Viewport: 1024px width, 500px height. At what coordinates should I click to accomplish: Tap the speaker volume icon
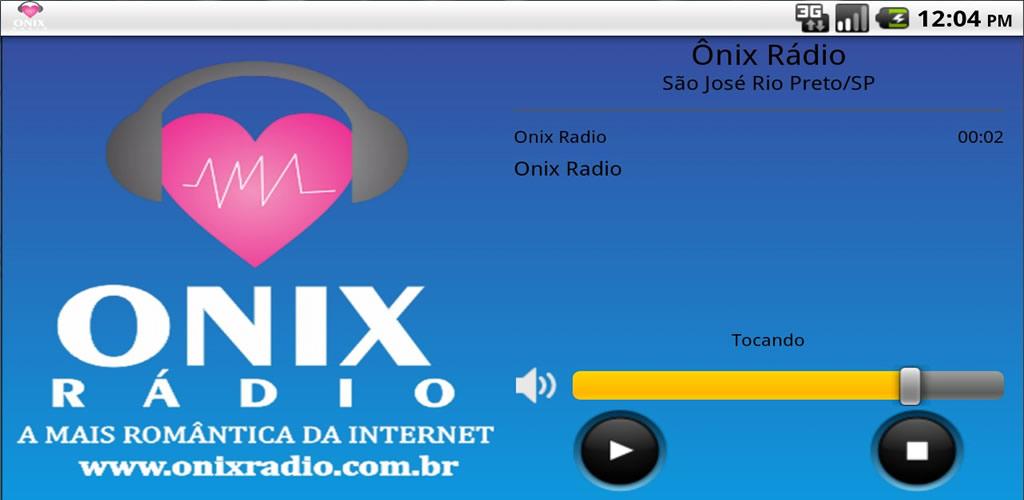click(x=535, y=386)
